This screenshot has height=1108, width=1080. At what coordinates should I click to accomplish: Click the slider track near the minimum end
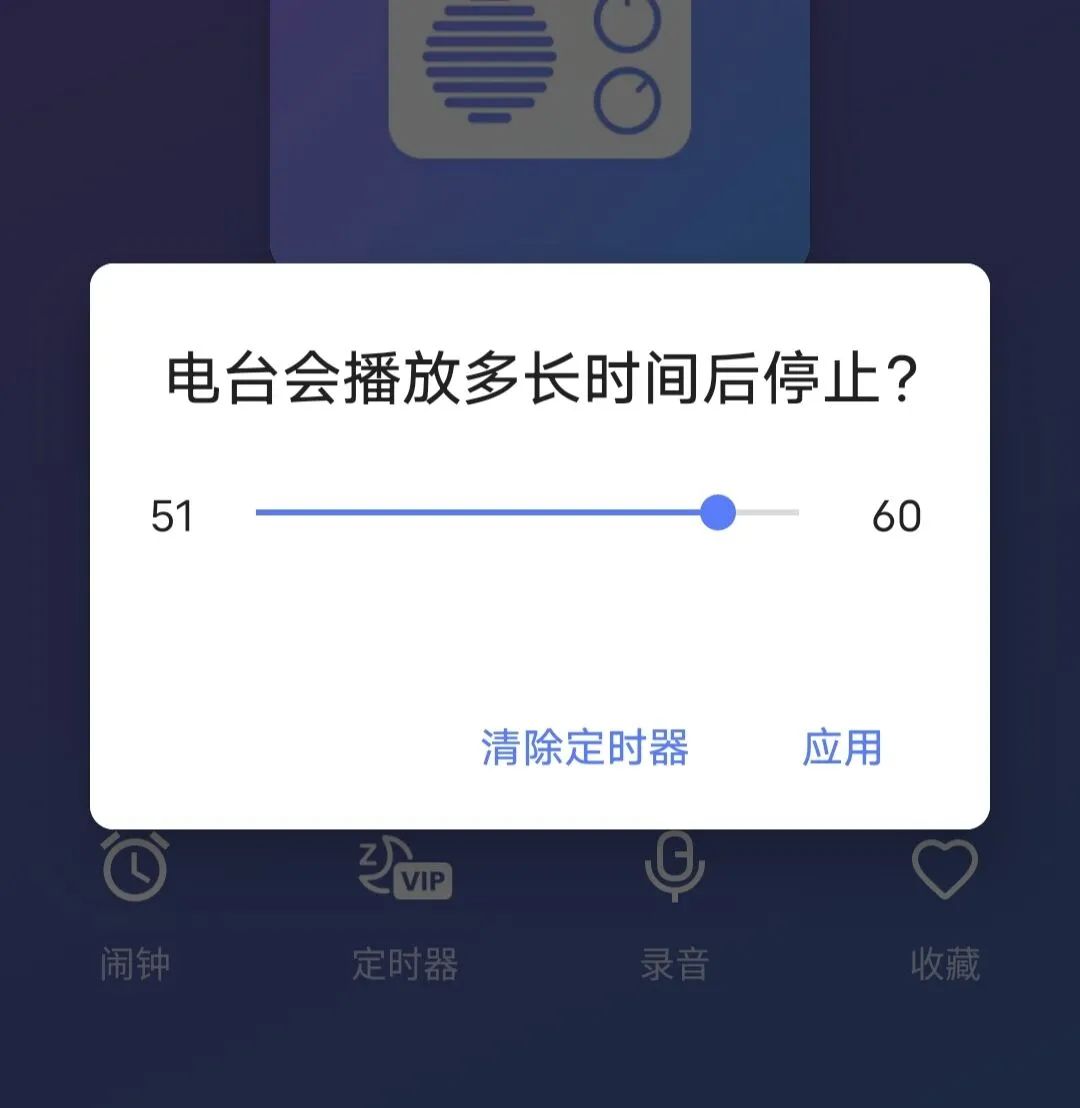(x=280, y=513)
